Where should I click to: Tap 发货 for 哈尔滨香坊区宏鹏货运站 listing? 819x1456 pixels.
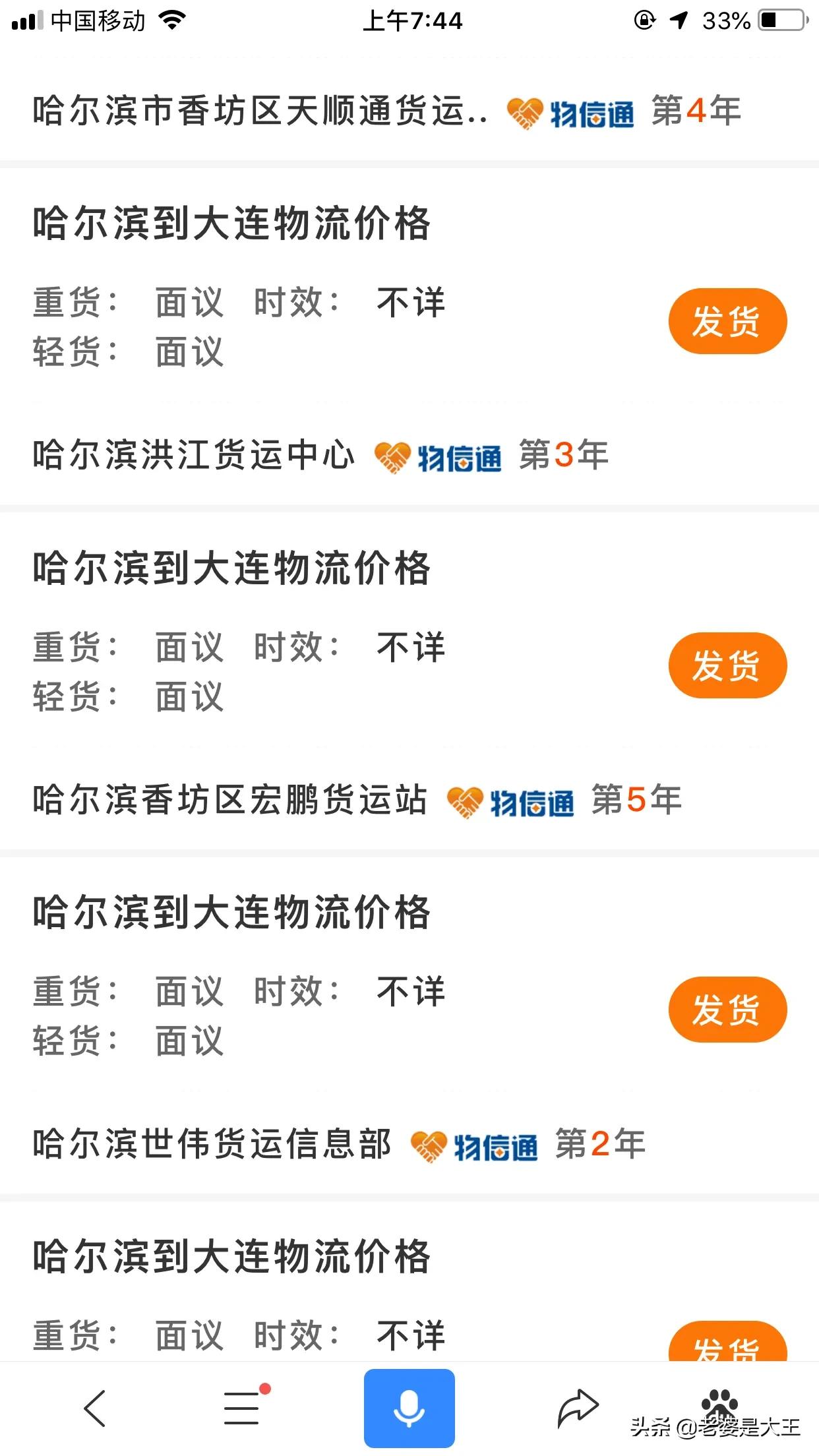tap(727, 665)
